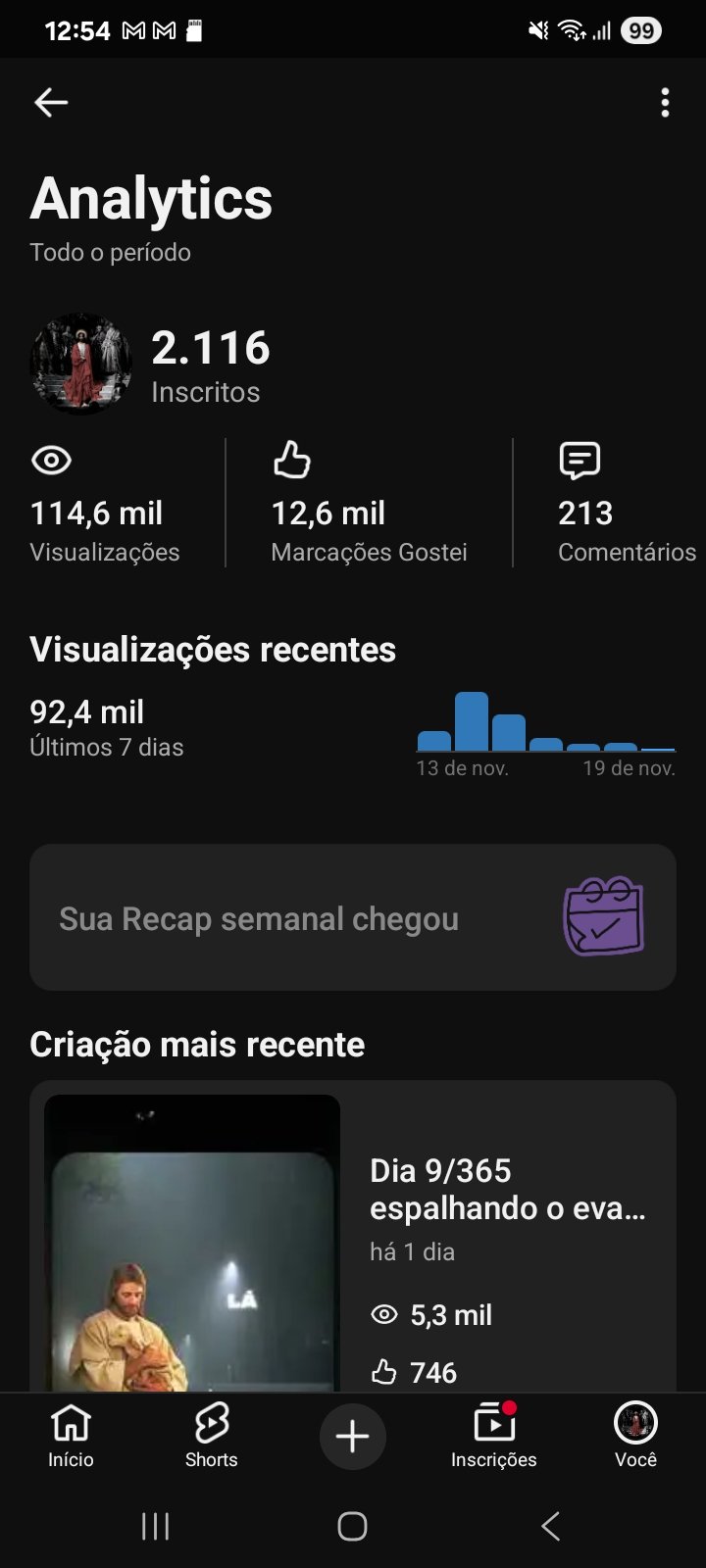Open the system recent apps view
Image resolution: width=706 pixels, height=1568 pixels.
(x=155, y=1526)
